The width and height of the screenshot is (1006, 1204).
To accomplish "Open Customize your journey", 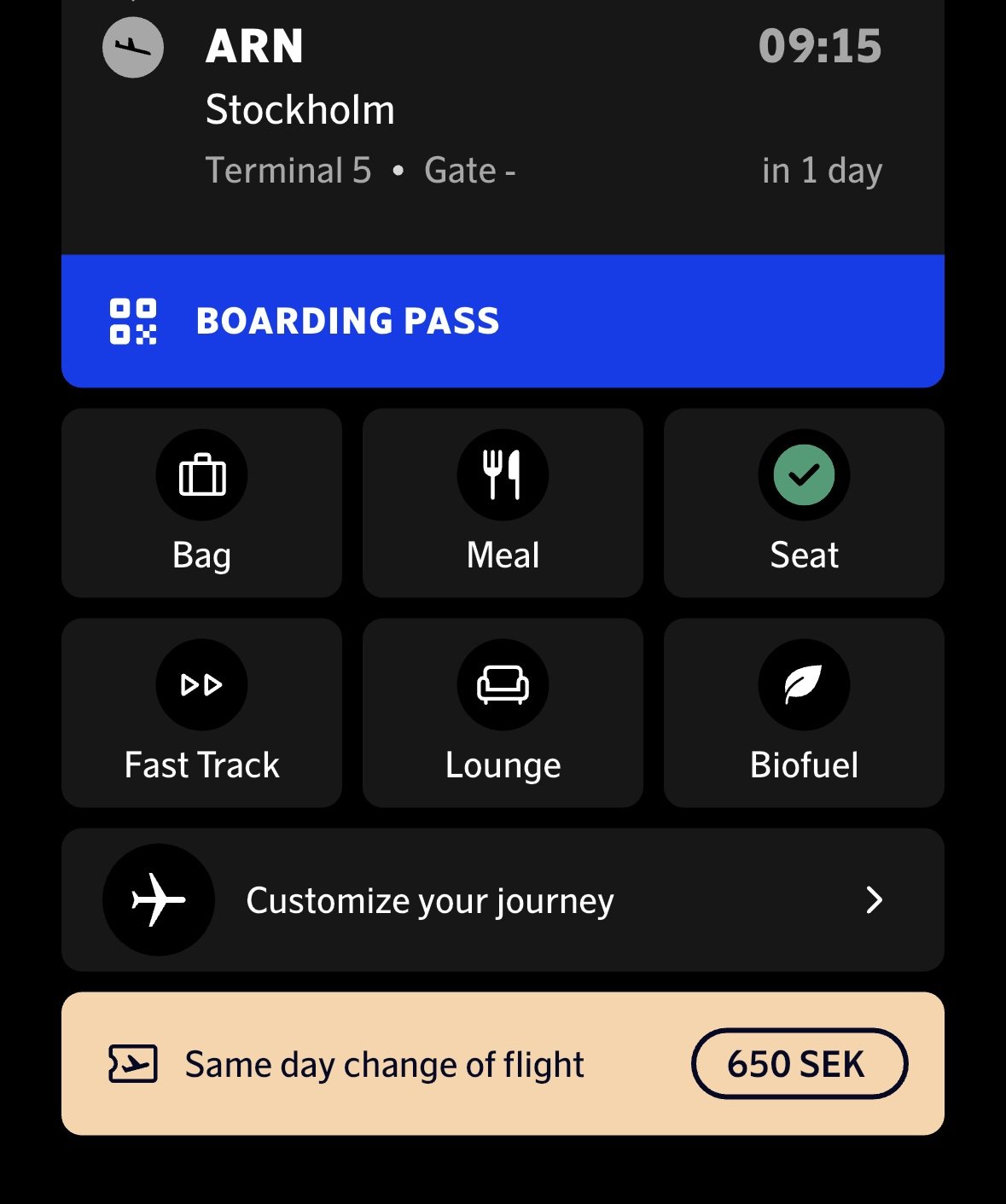I will pyautogui.click(x=503, y=899).
